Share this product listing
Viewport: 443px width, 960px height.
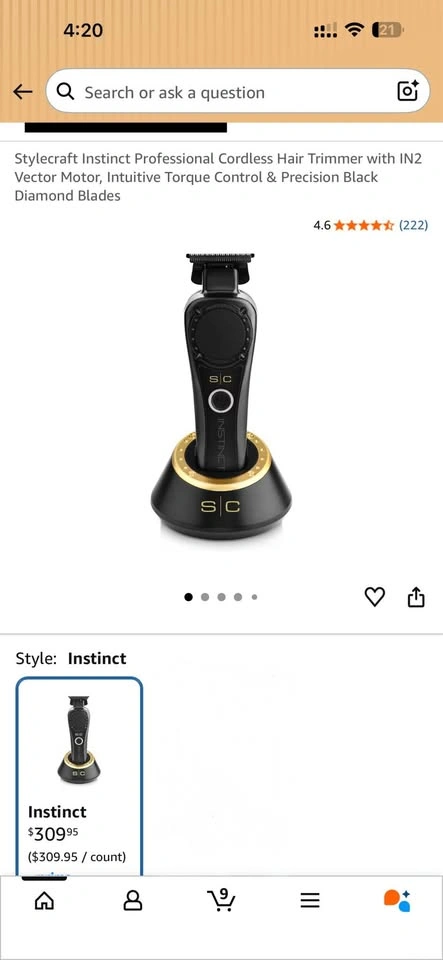coord(415,596)
